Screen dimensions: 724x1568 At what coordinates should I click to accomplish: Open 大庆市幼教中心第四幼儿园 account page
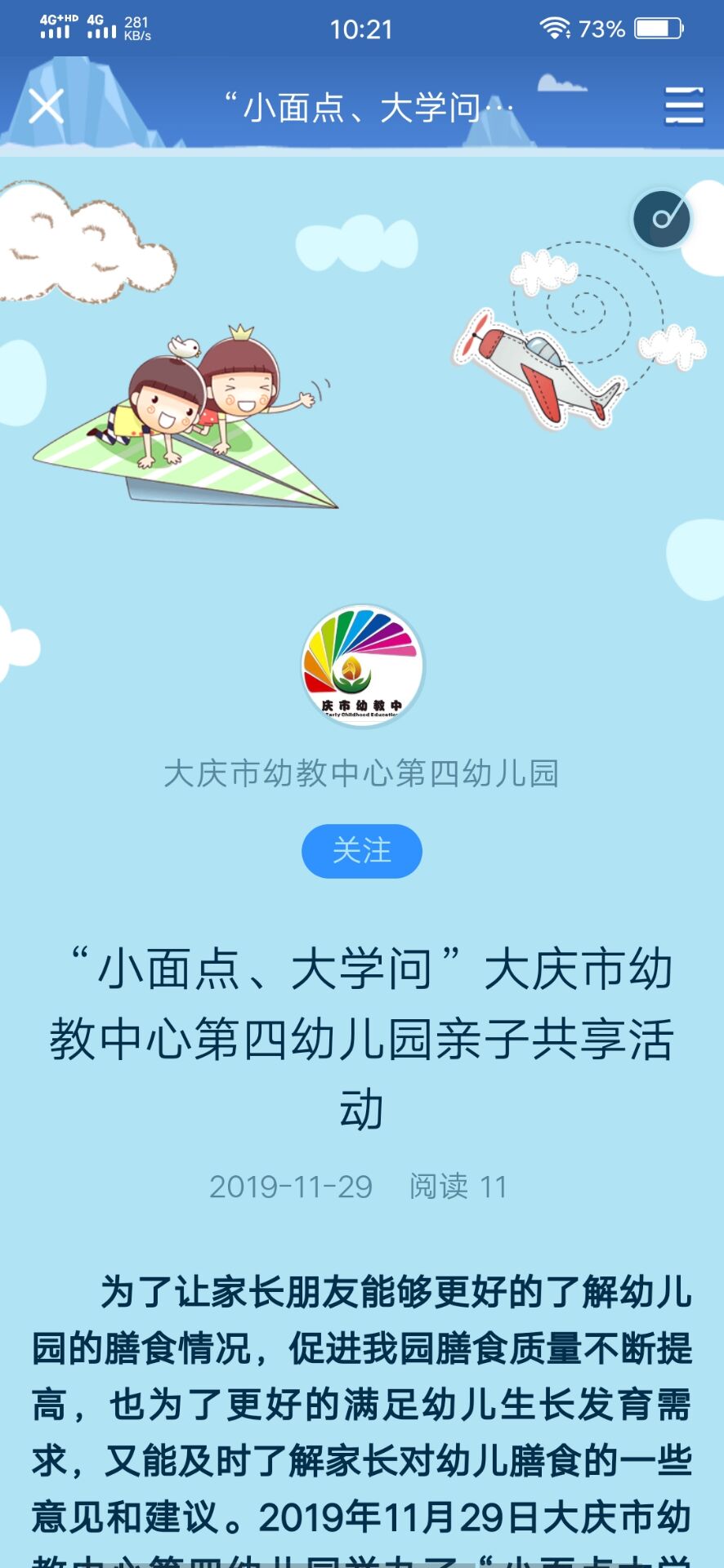coord(361,773)
